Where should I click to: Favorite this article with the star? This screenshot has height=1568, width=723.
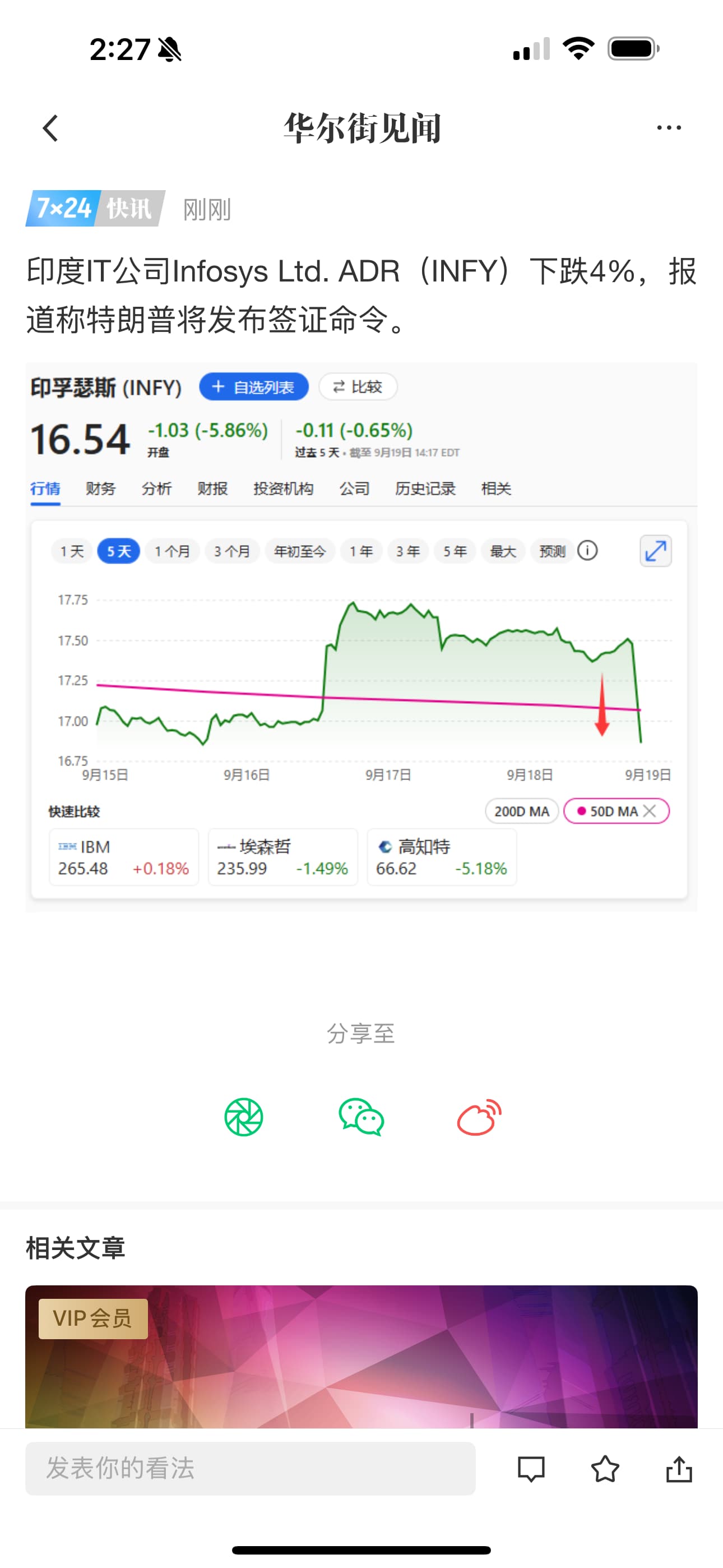pos(605,1469)
